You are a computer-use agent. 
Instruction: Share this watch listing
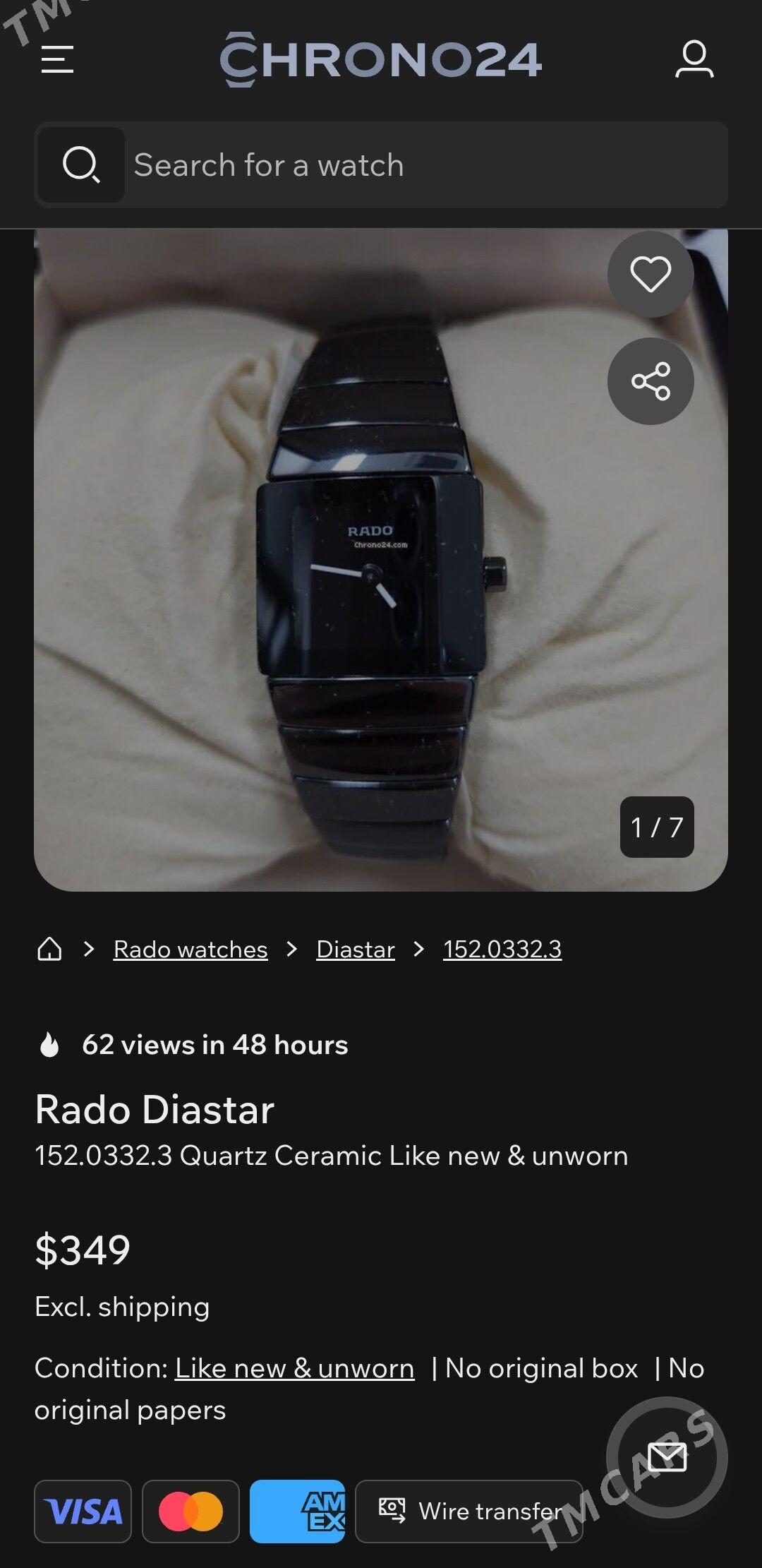coord(651,381)
